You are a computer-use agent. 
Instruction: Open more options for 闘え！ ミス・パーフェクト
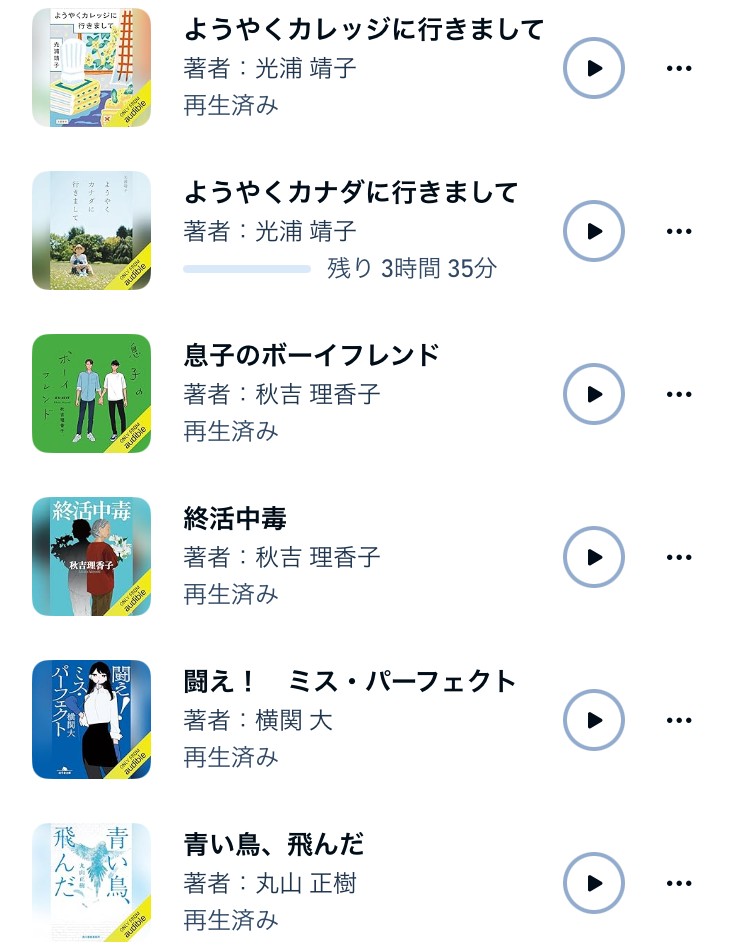click(x=679, y=720)
